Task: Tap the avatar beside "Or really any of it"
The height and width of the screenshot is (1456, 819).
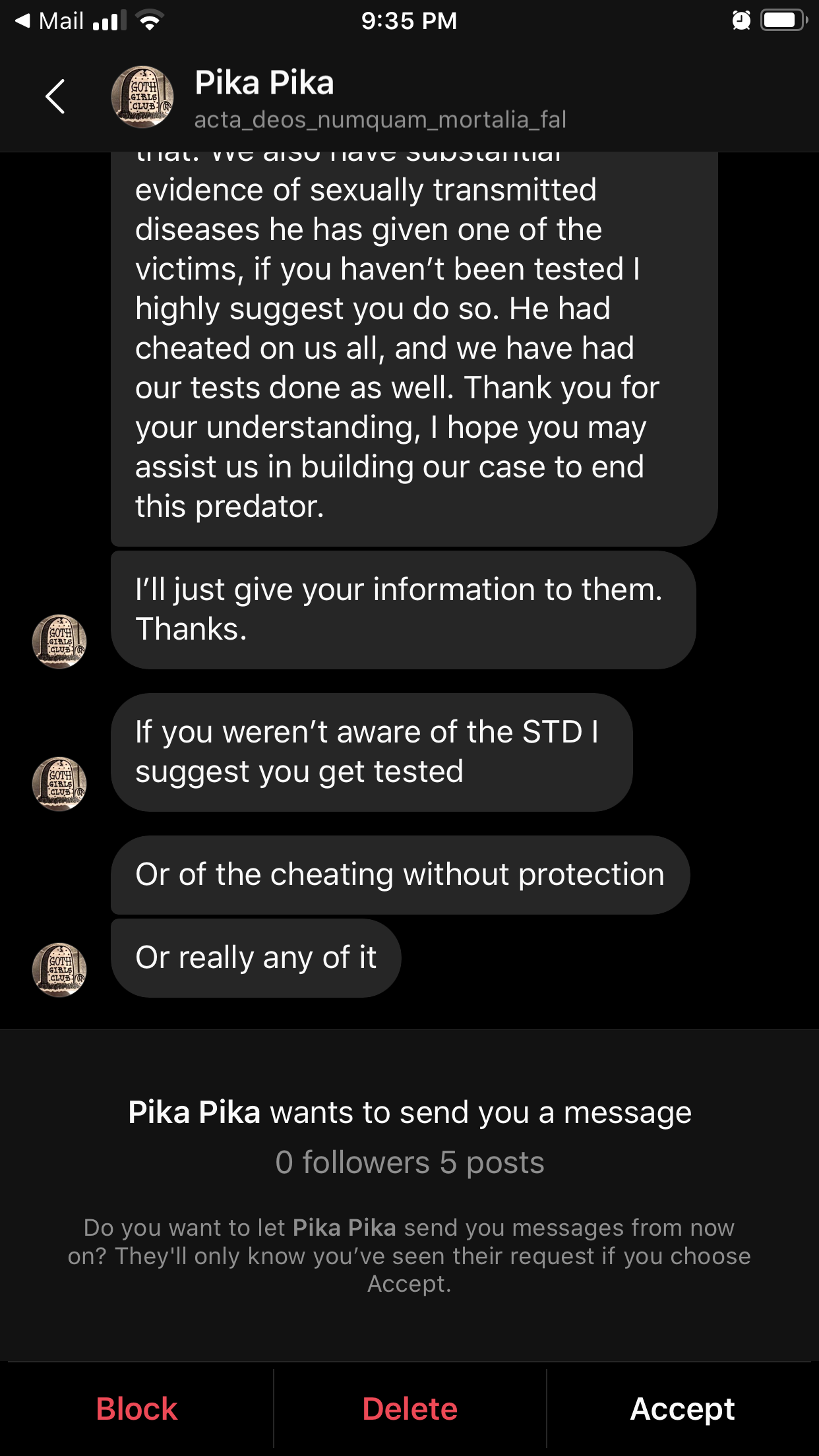Action: [x=59, y=969]
